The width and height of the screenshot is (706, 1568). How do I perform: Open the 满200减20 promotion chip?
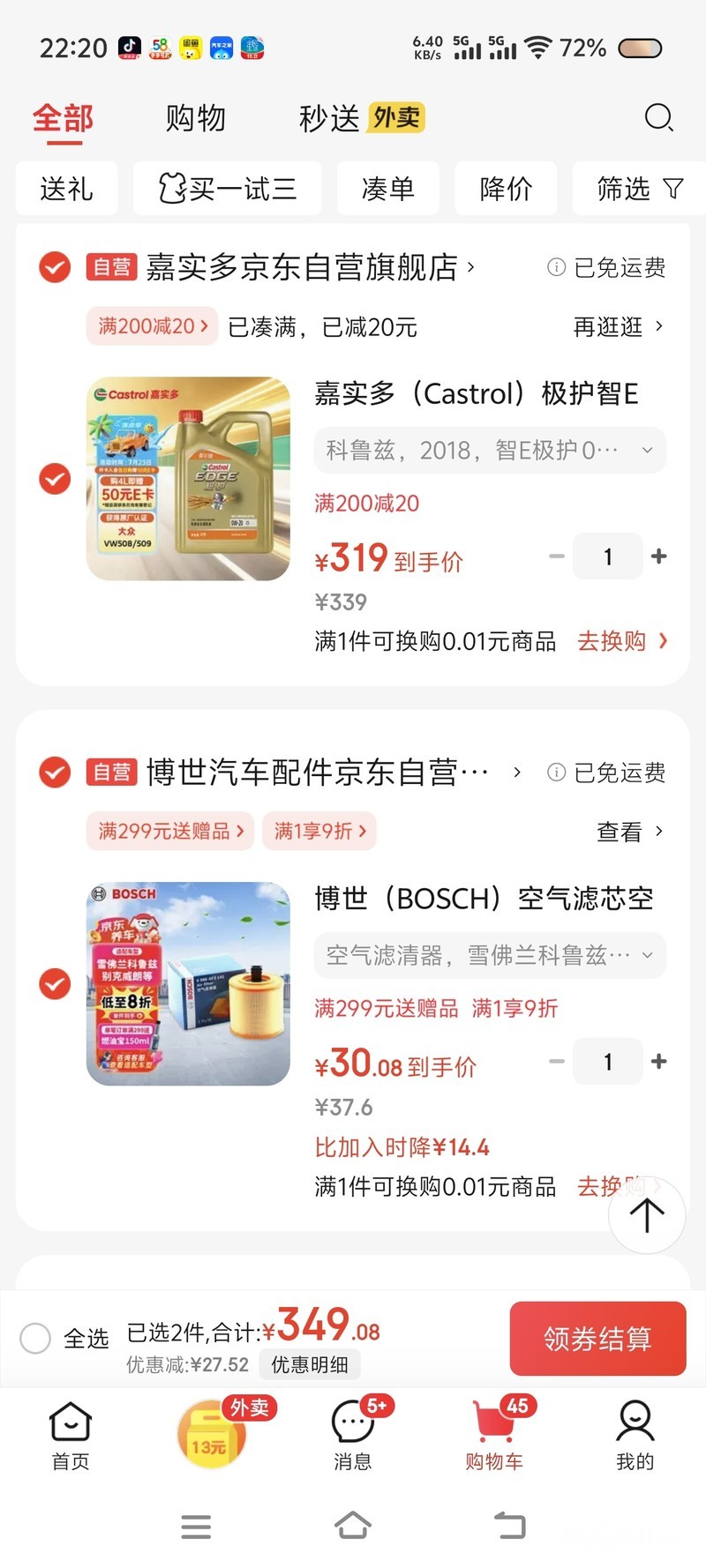click(x=153, y=326)
